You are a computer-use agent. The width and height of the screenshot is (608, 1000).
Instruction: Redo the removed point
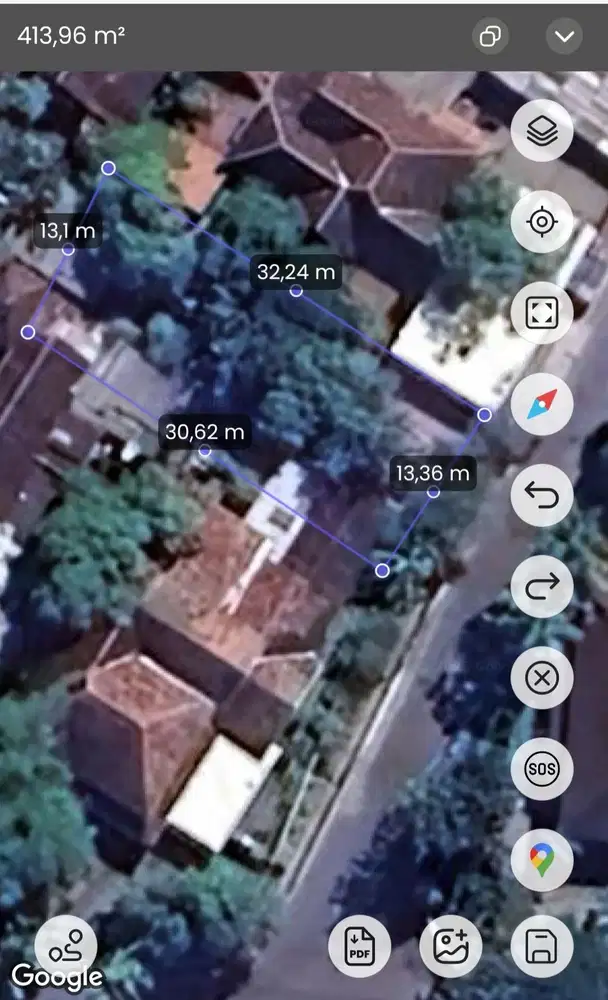coord(541,586)
